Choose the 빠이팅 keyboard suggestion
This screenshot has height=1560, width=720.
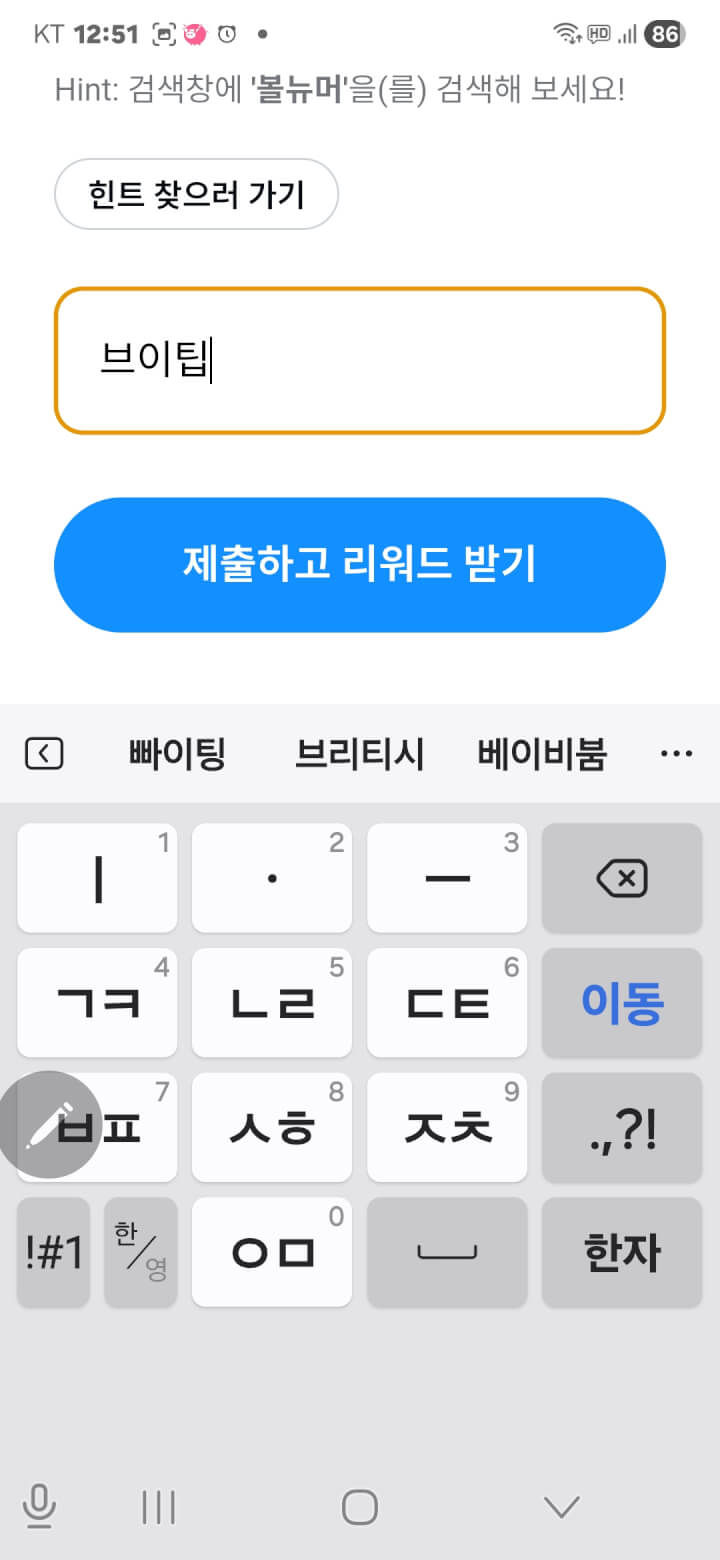click(177, 754)
